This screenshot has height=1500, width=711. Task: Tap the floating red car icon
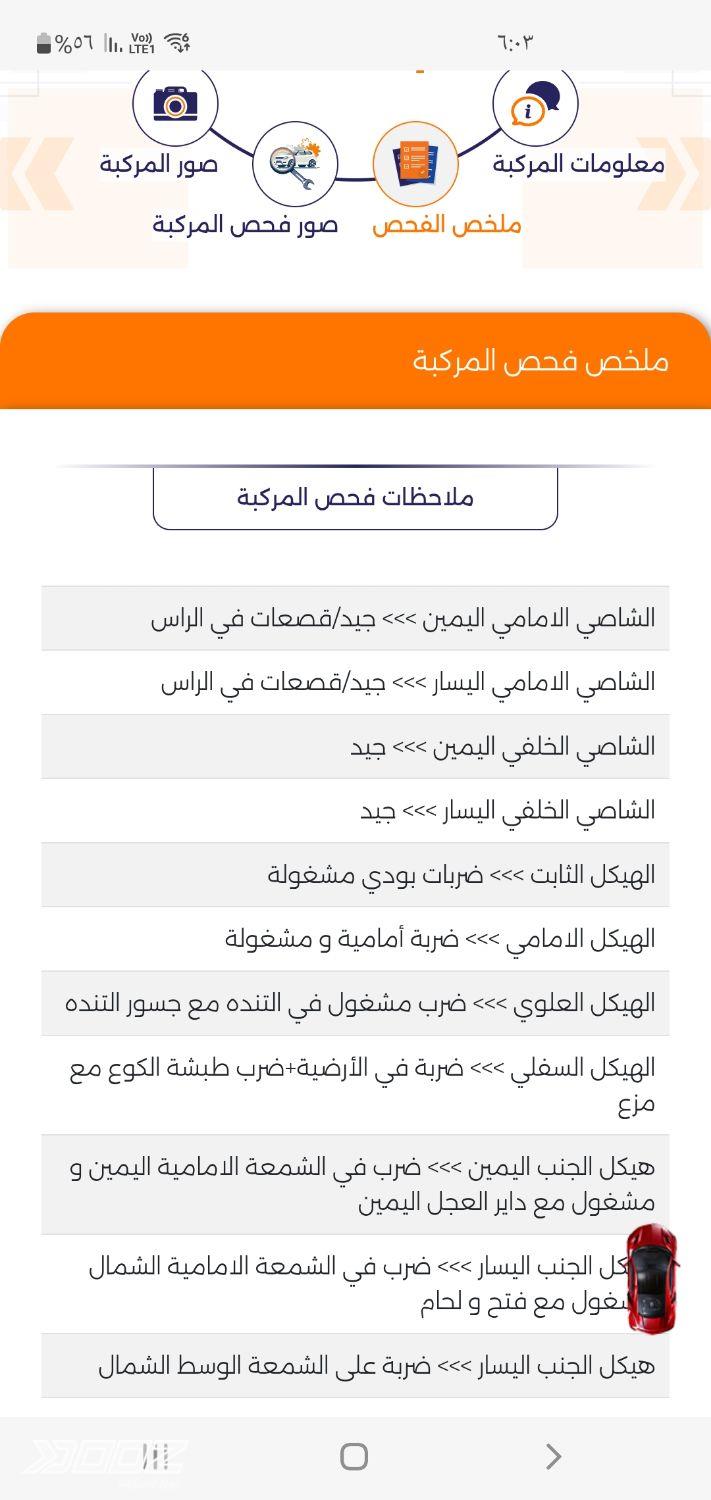tap(652, 1279)
